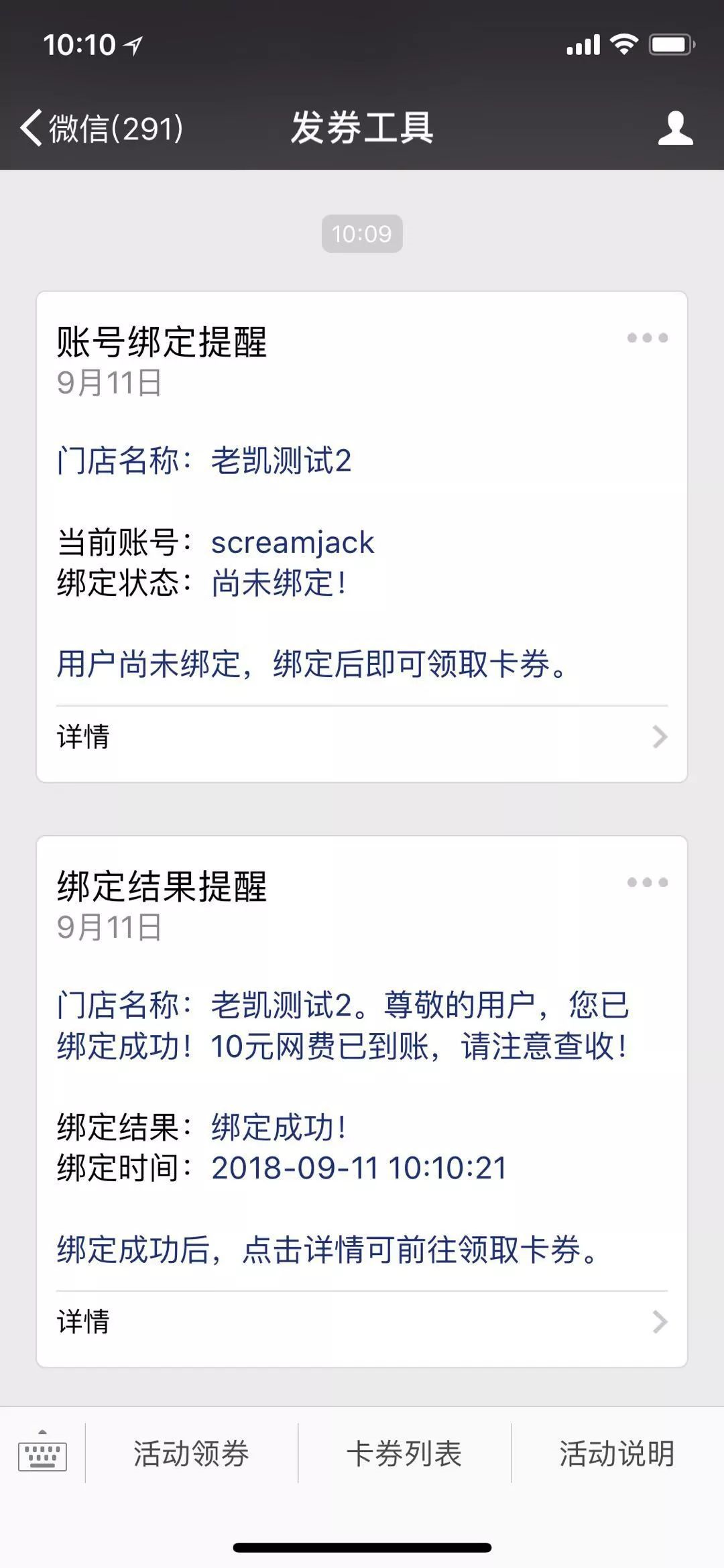Switch to keyboard input mode
This screenshot has height=1568, width=724.
pos(42,1453)
